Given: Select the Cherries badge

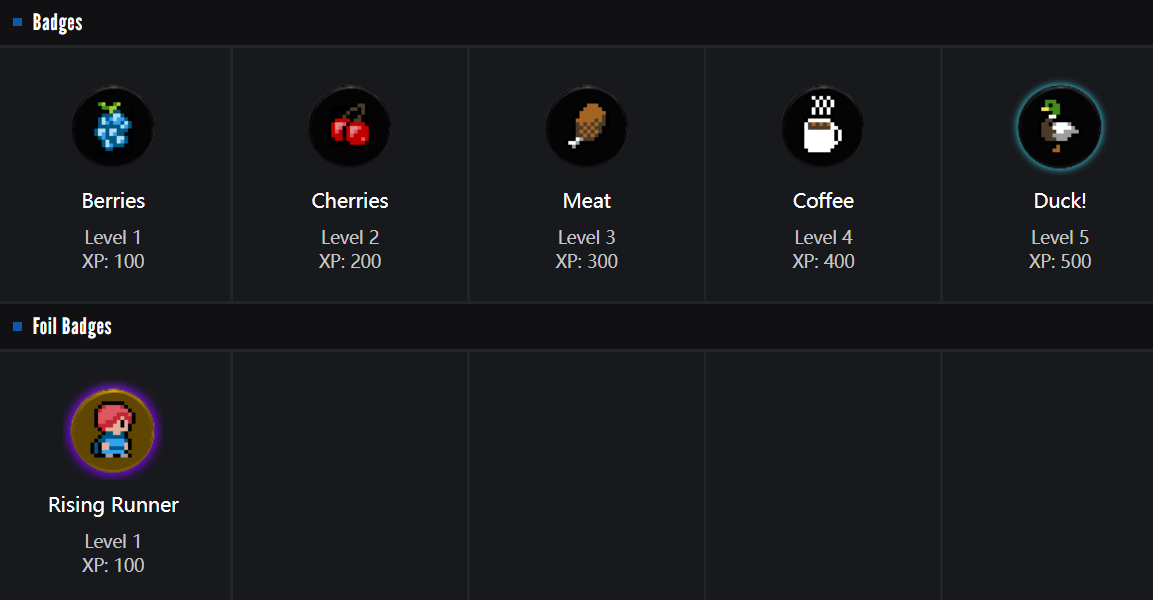Looking at the screenshot, I should tap(350, 128).
